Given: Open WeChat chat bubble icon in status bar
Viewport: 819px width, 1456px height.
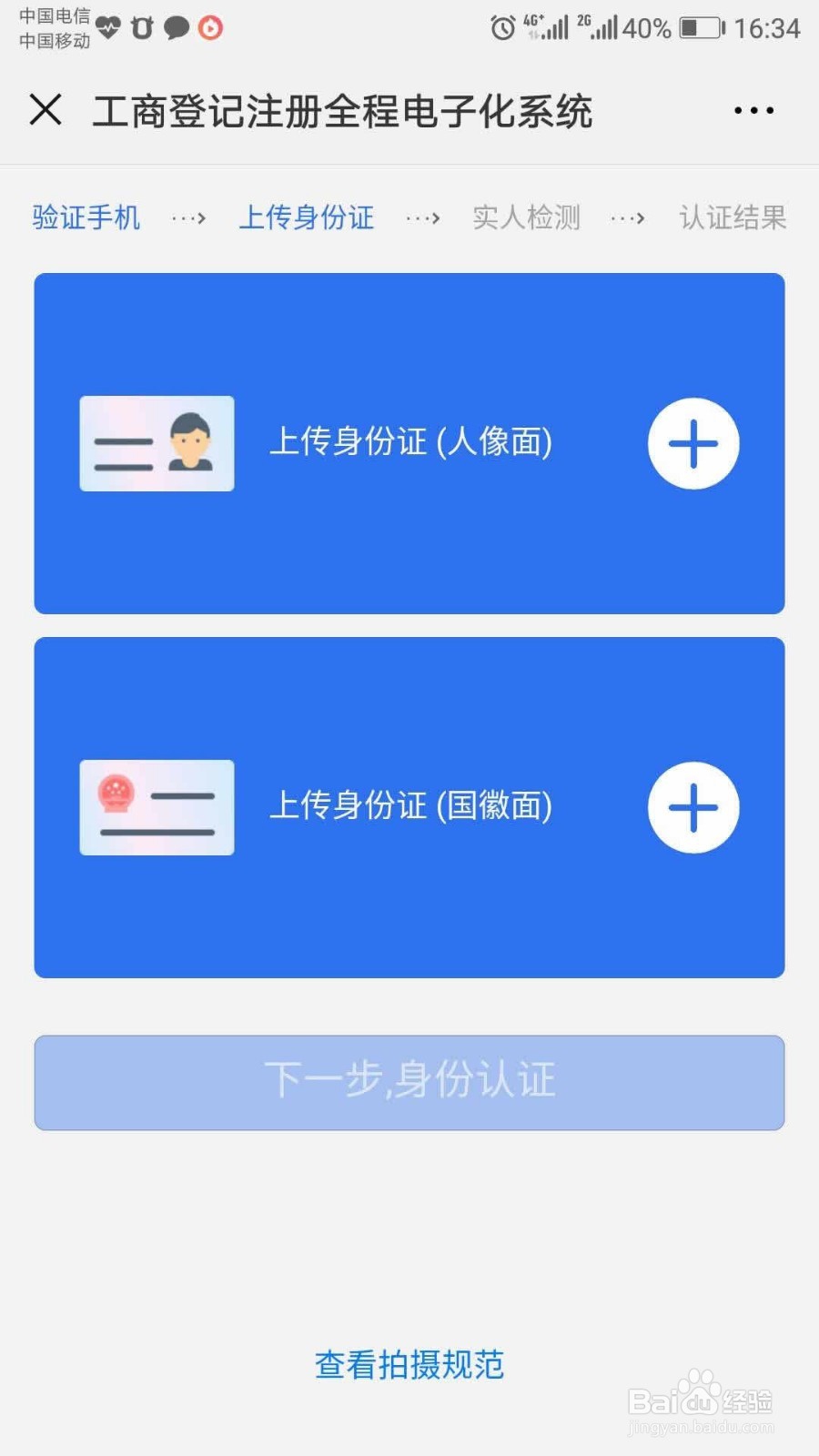Looking at the screenshot, I should point(177,28).
